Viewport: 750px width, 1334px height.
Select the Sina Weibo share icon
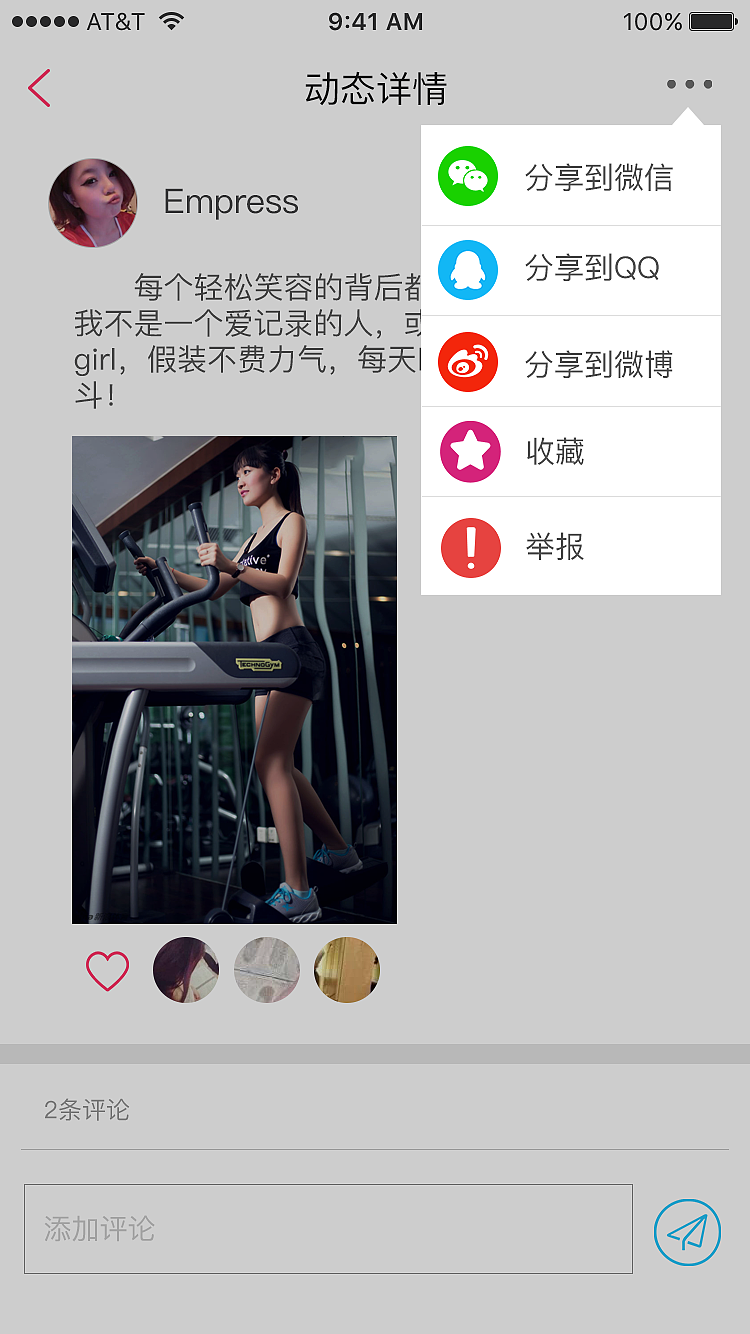[x=469, y=361]
